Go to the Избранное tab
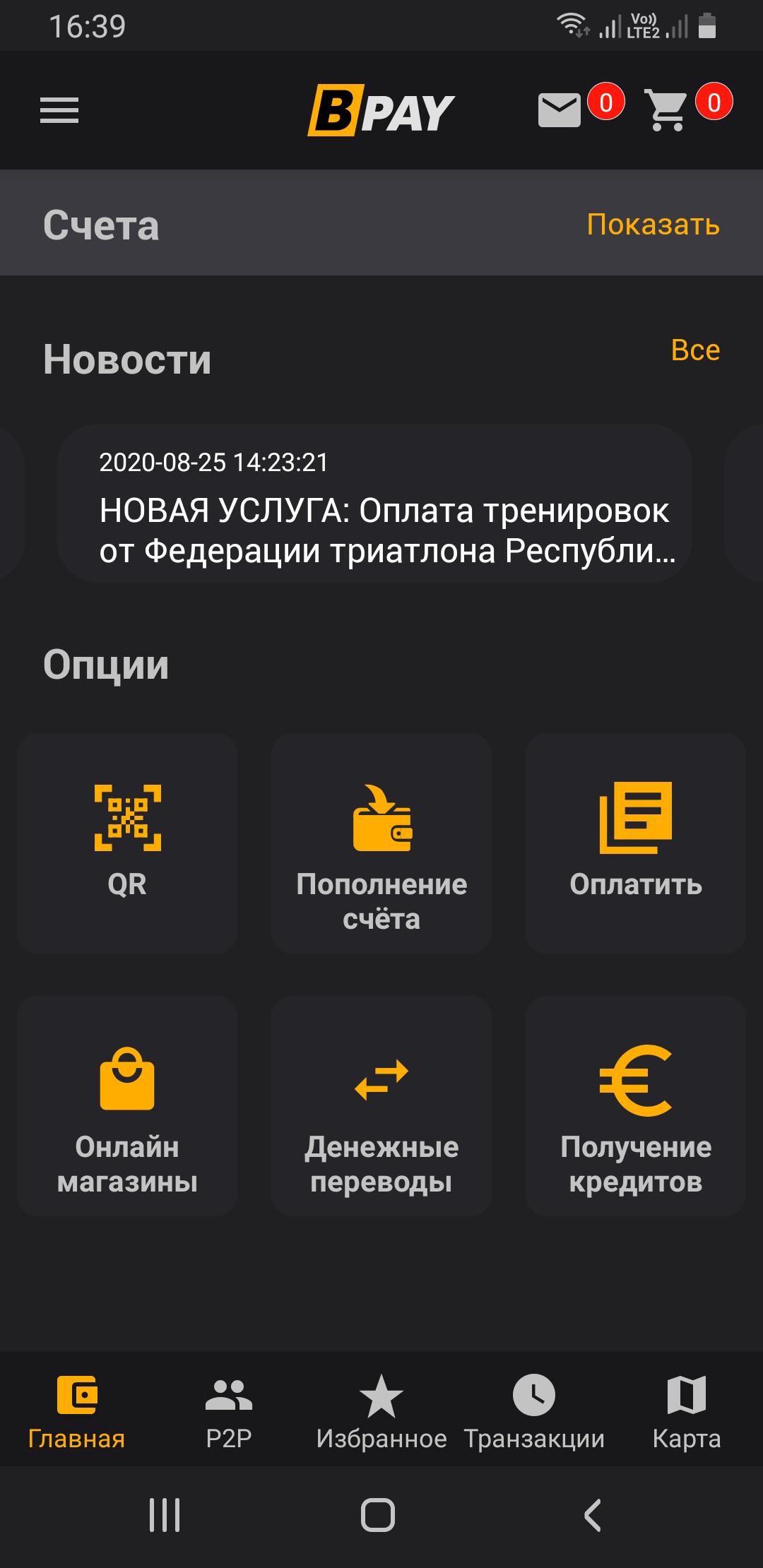The height and width of the screenshot is (1568, 763). (x=381, y=1411)
